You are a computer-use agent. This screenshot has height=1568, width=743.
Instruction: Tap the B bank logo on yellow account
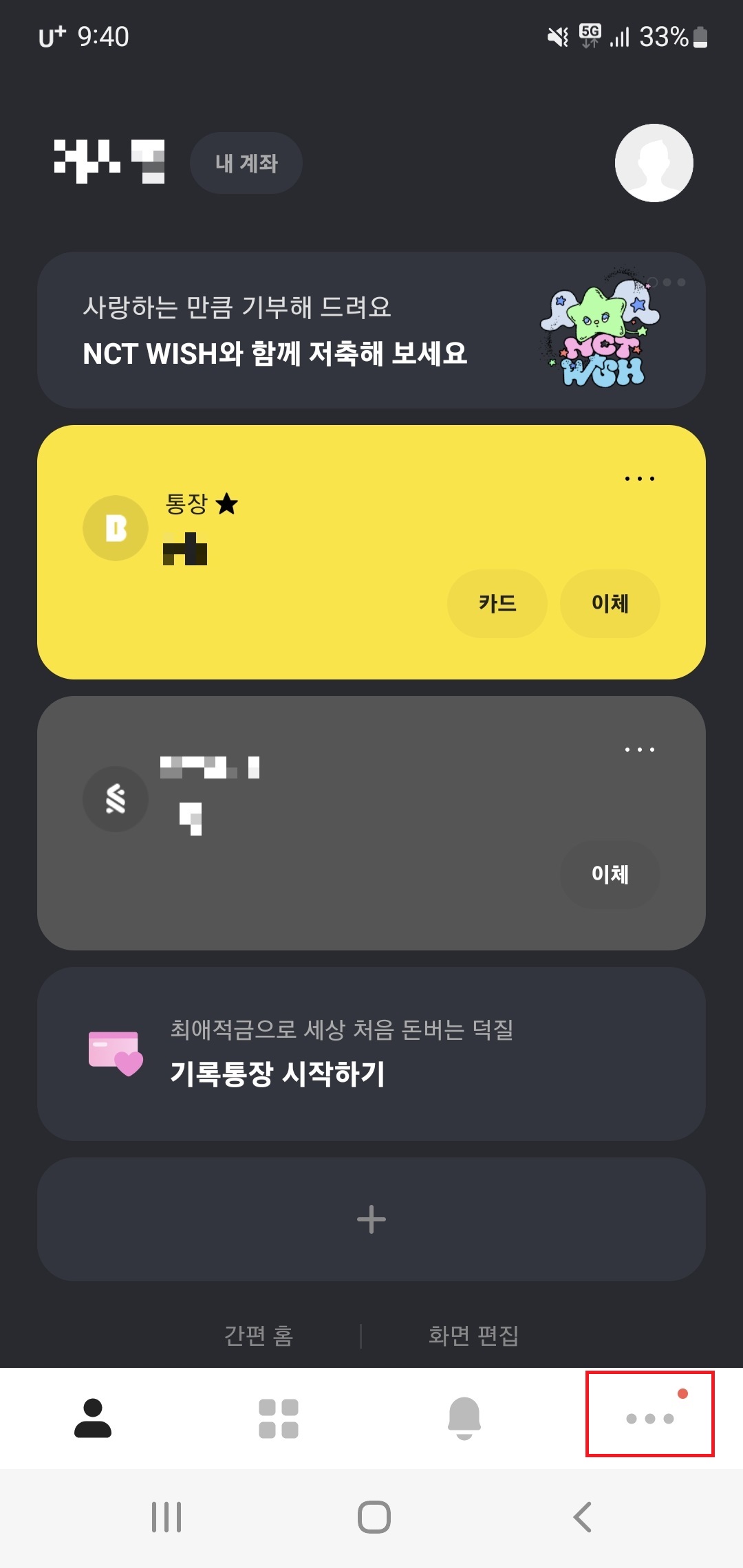pos(115,527)
